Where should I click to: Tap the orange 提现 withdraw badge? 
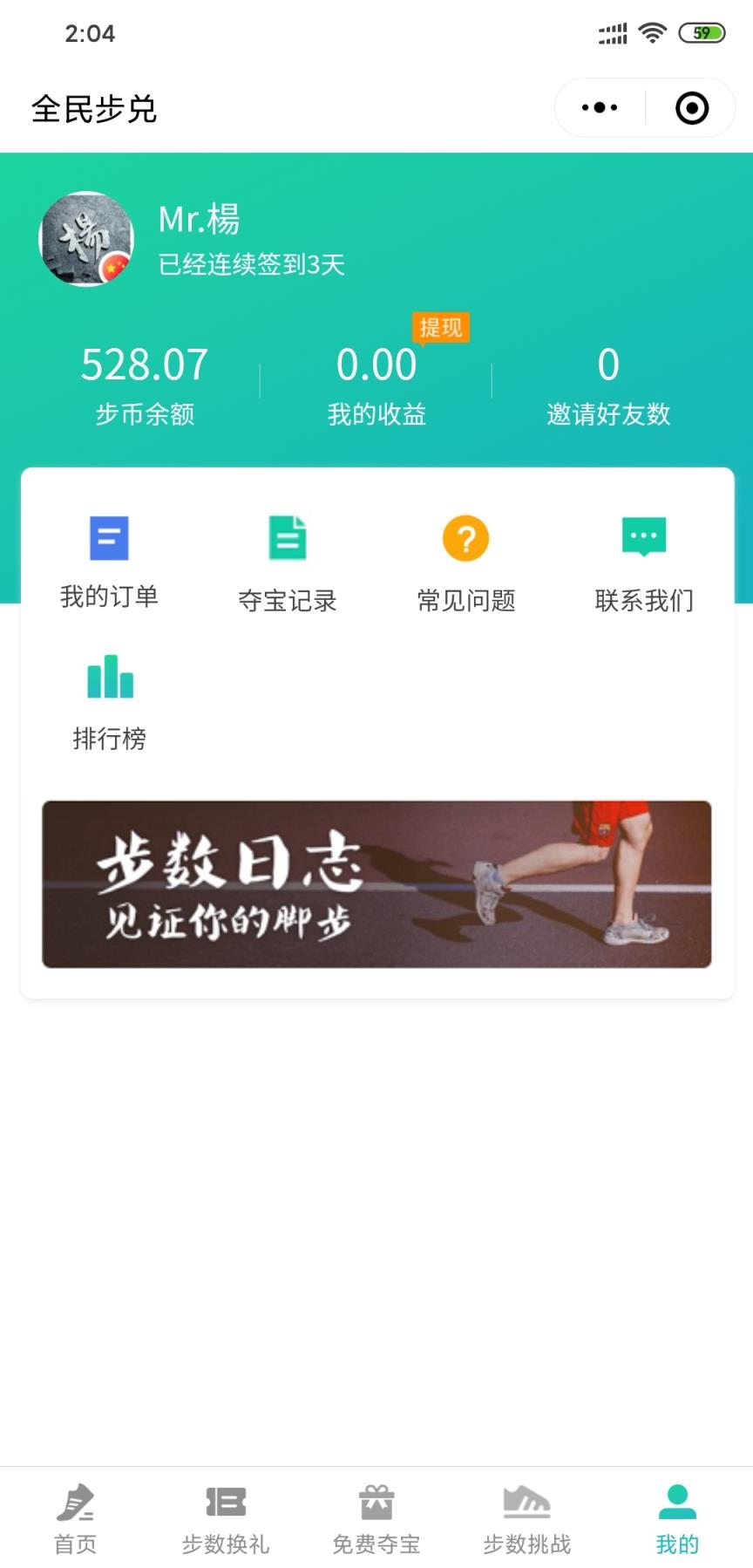pos(443,329)
